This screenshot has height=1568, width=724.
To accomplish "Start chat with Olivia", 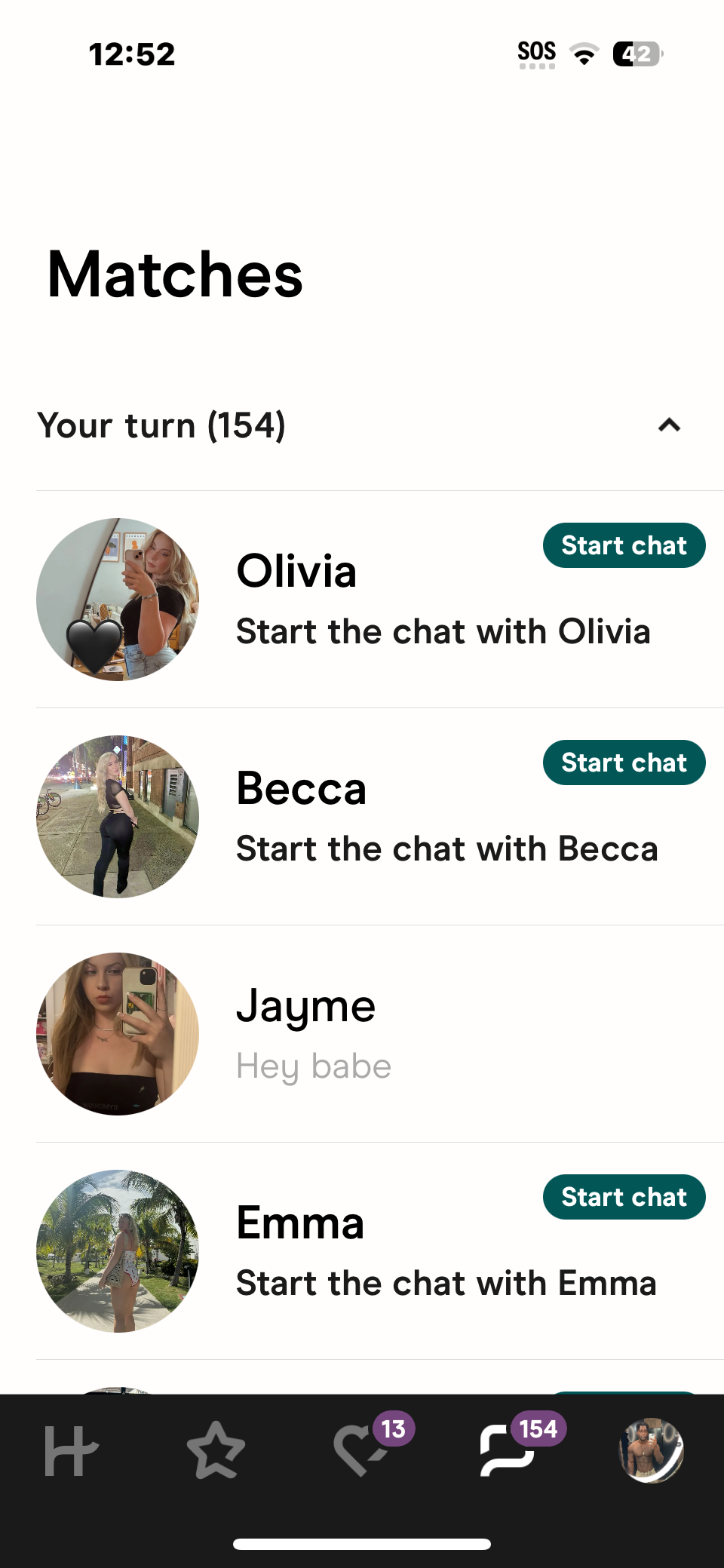I will (624, 545).
